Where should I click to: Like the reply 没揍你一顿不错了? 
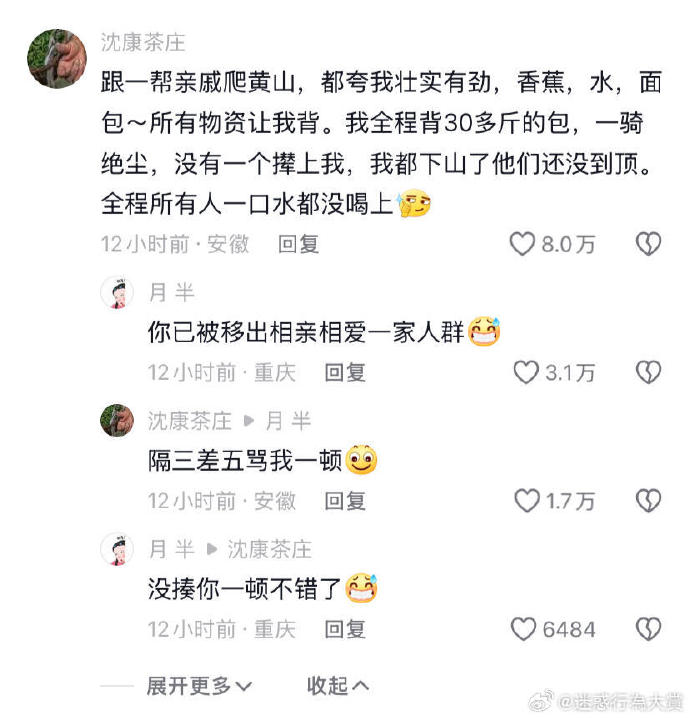tap(524, 629)
